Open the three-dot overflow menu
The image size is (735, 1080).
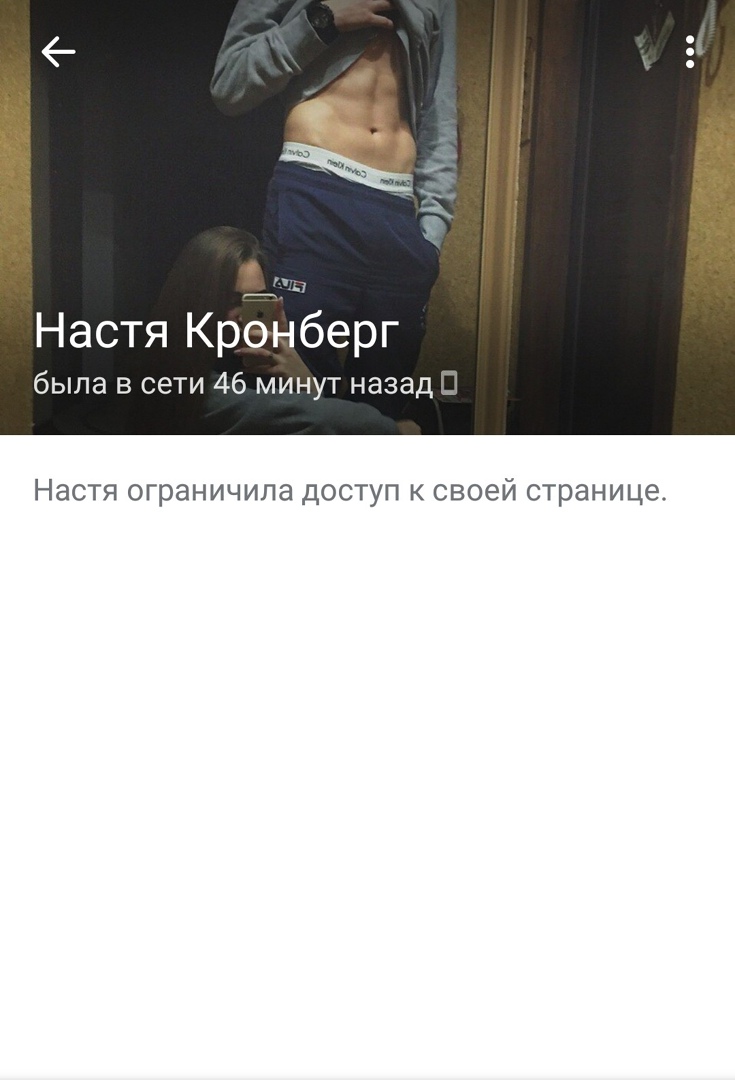690,52
